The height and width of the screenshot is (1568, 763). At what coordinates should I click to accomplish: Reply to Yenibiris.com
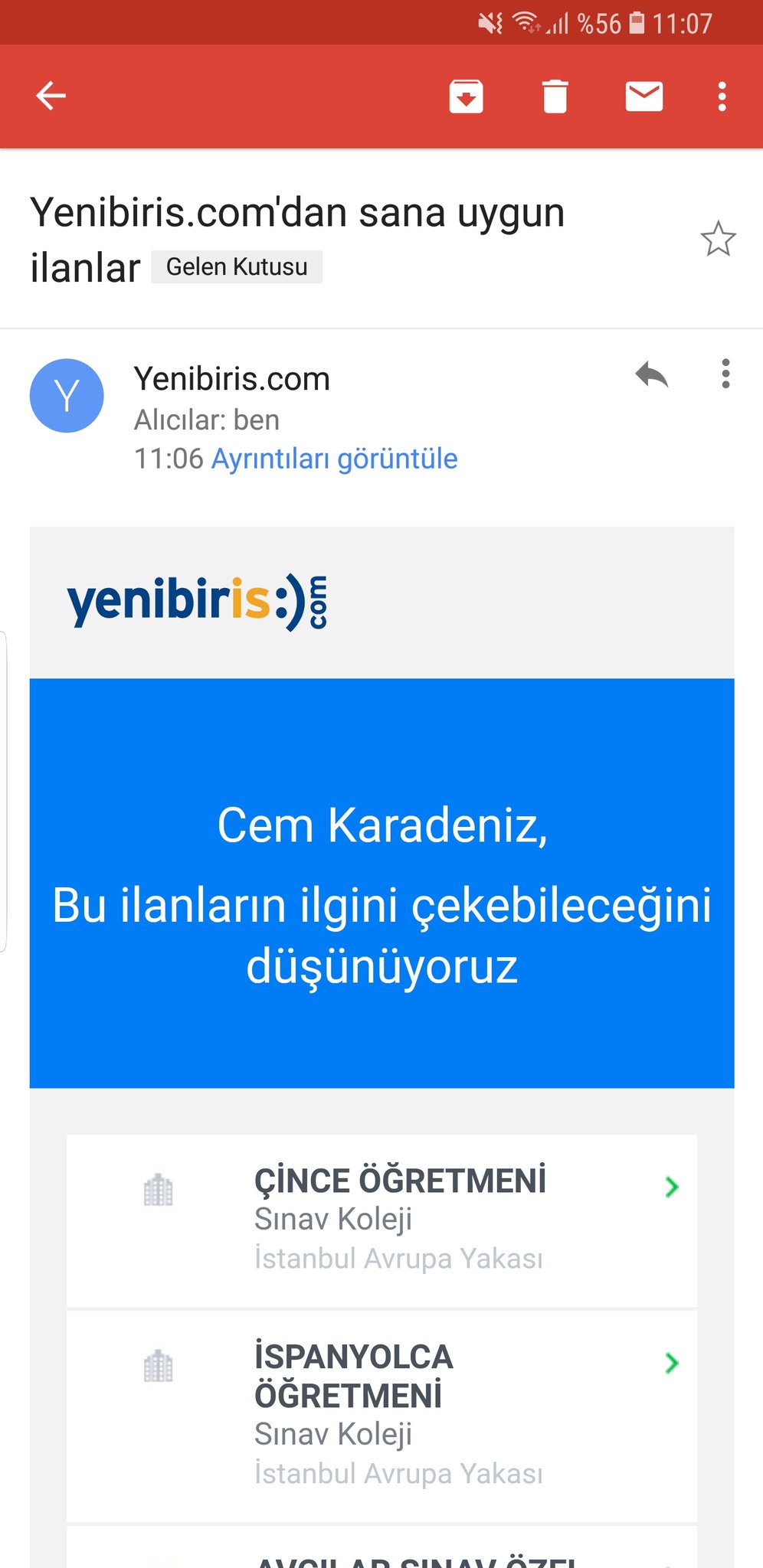click(652, 375)
